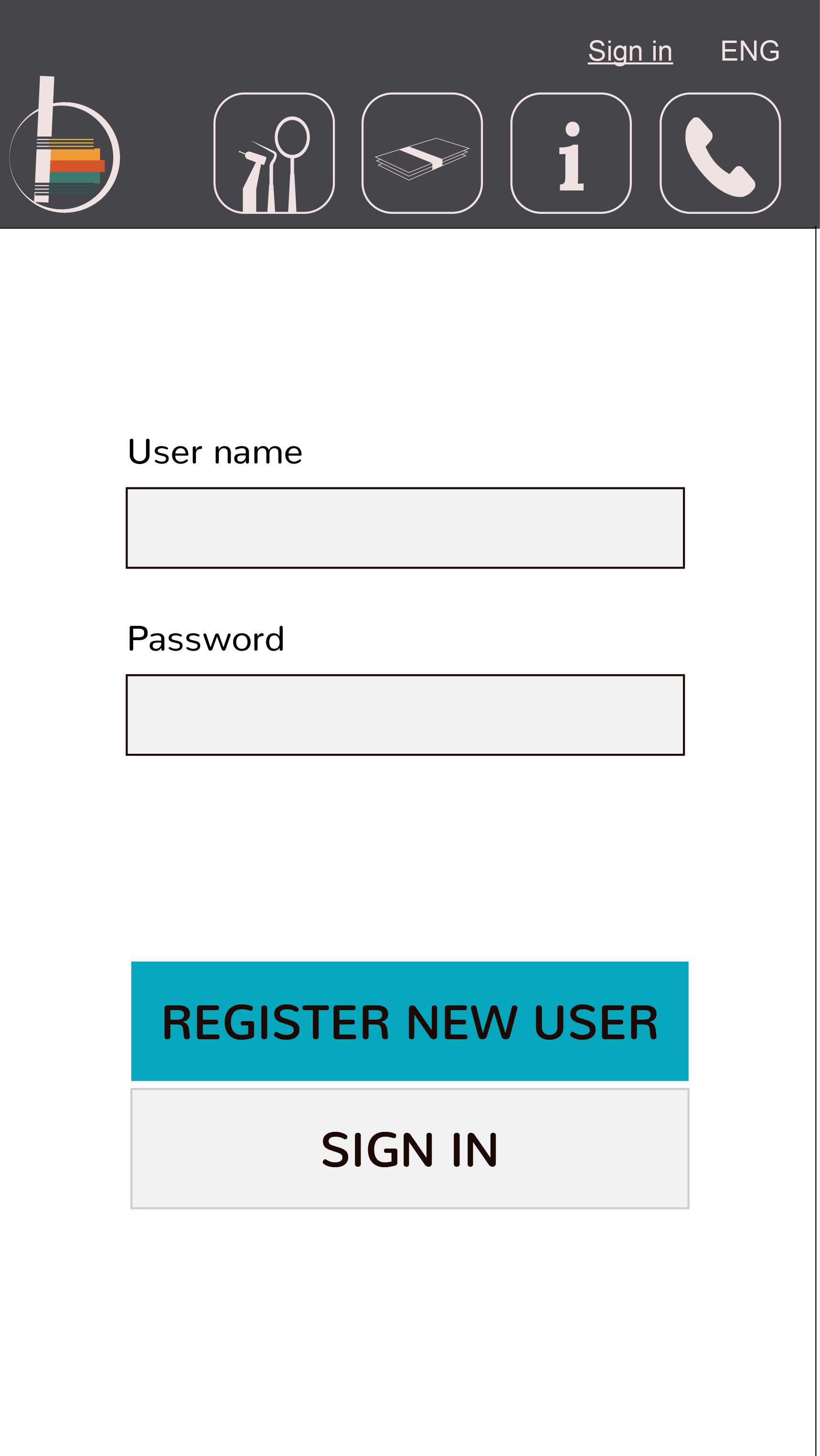Open the dental tools services icon
The width and height of the screenshot is (820, 1456).
274,153
